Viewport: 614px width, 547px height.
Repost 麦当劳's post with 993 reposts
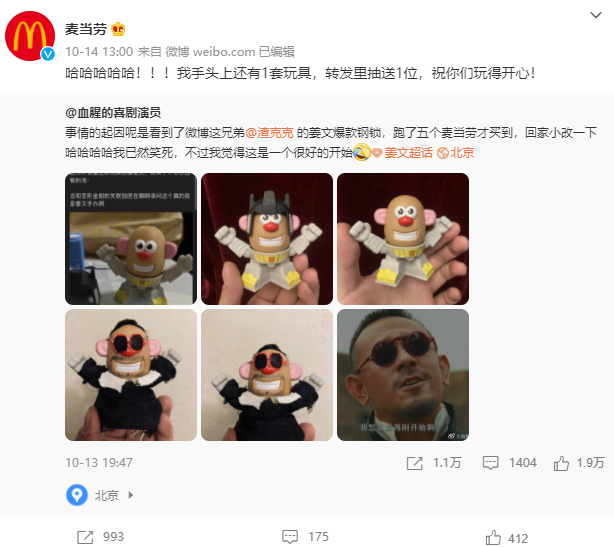(x=102, y=537)
